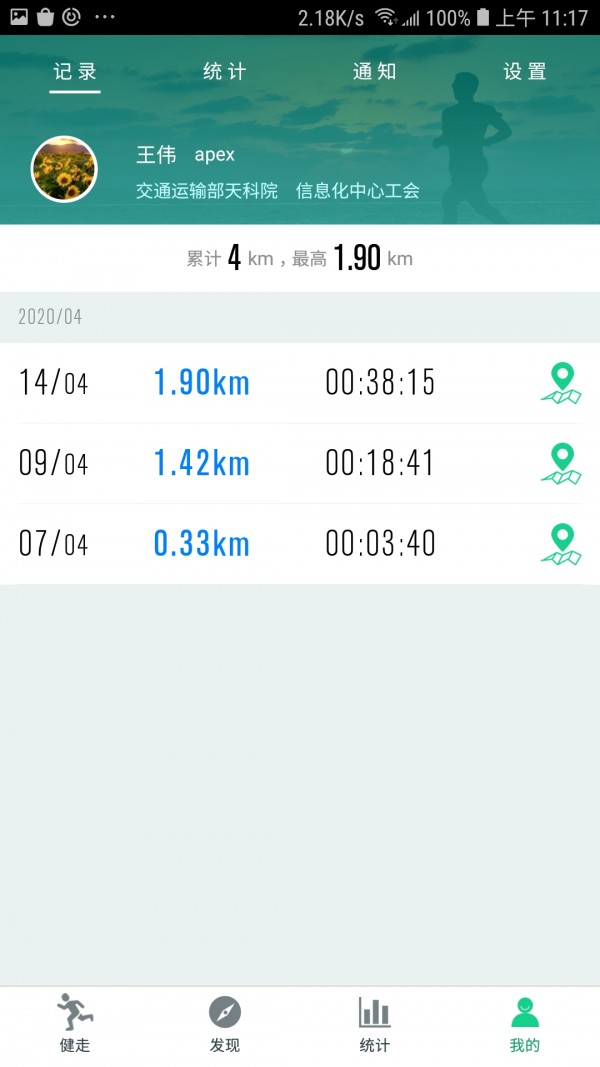Tap the sunflower profile avatar
600x1067 pixels.
coord(64,169)
